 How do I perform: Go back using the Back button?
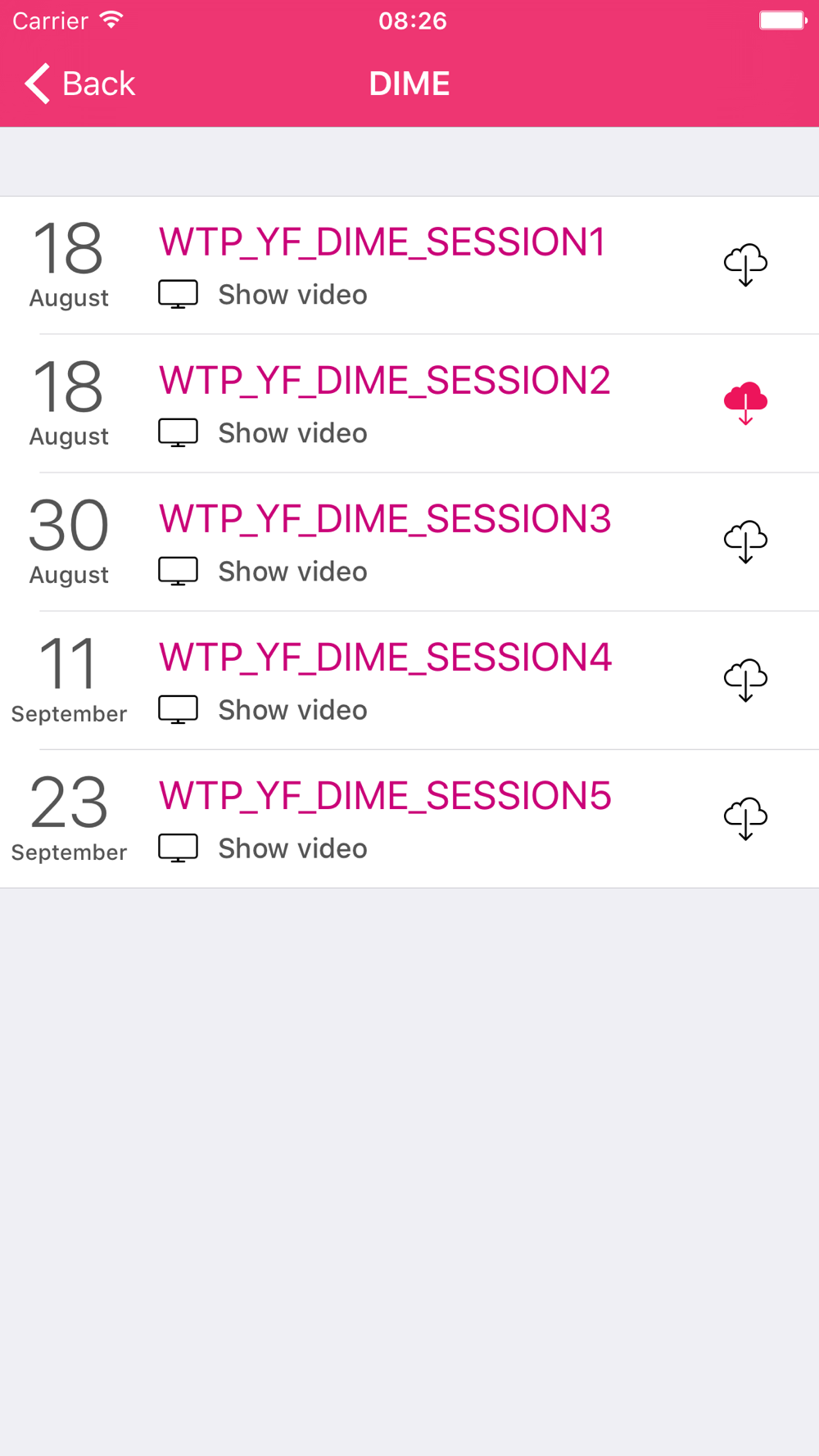pyautogui.click(x=80, y=84)
